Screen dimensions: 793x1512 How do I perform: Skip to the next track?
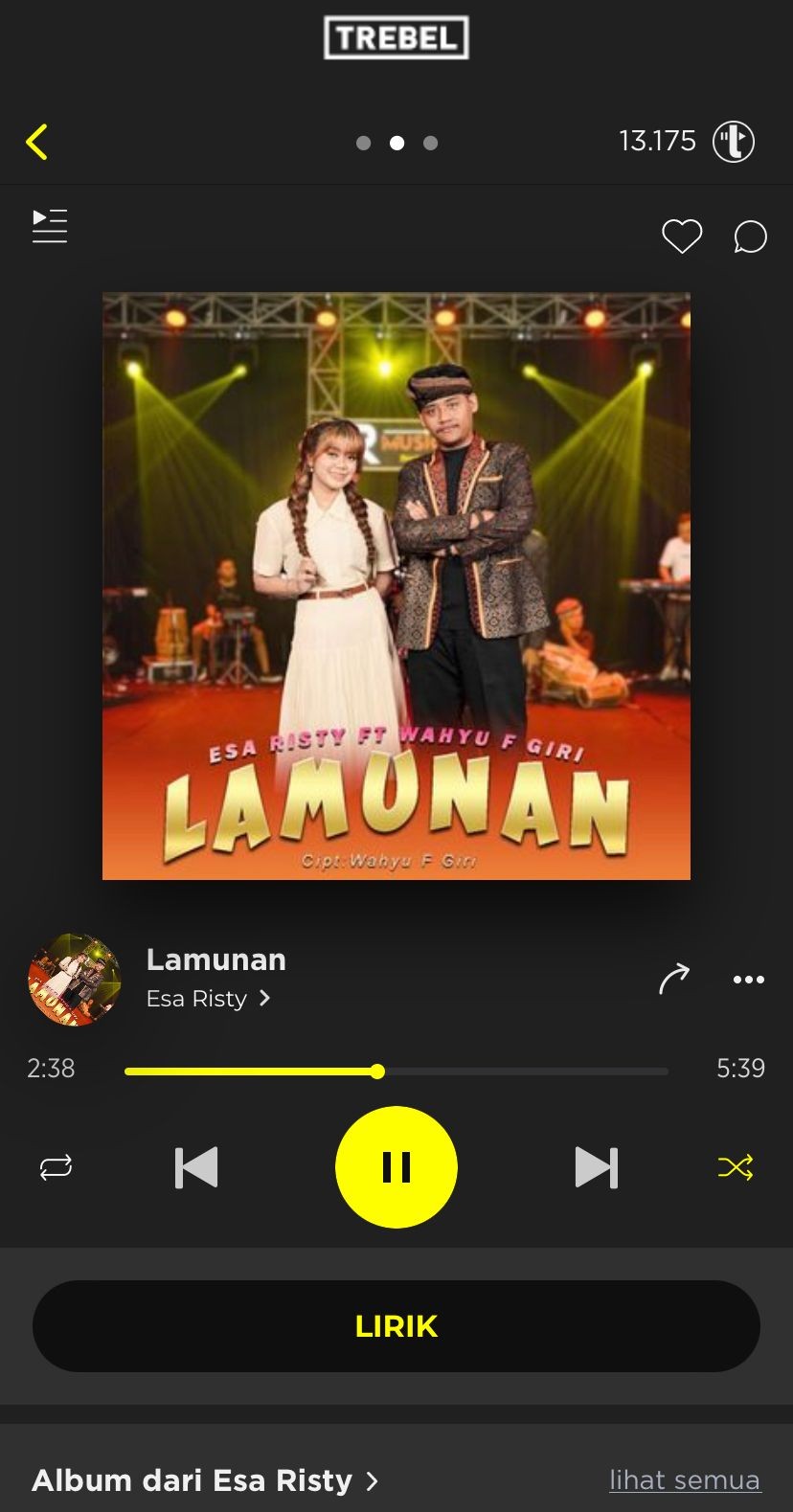596,1167
